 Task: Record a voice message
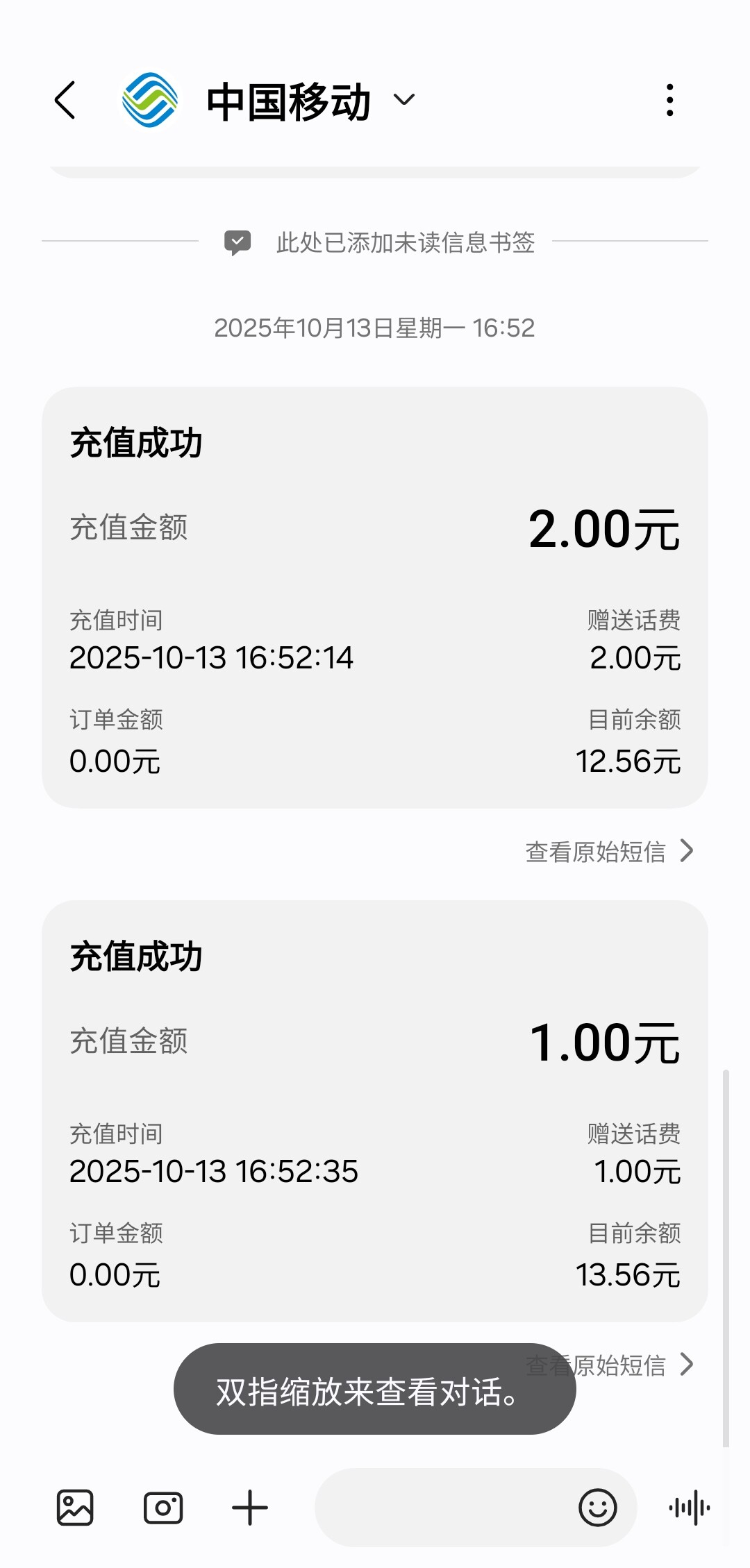pyautogui.click(x=689, y=1508)
